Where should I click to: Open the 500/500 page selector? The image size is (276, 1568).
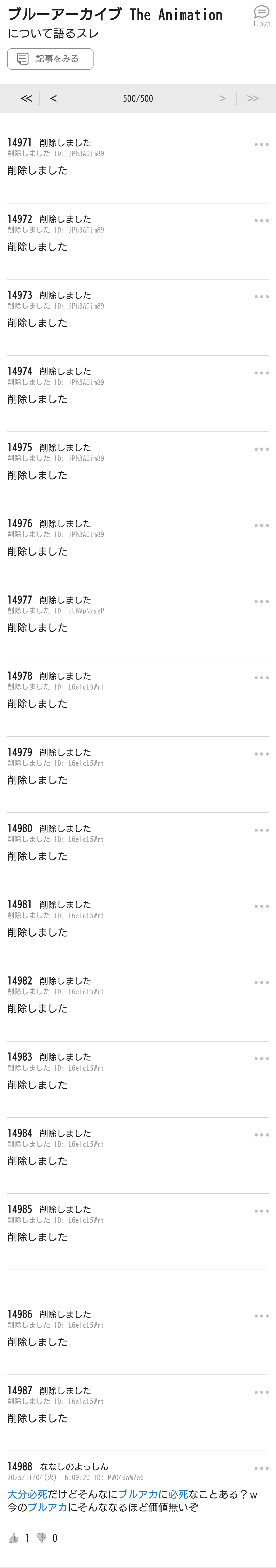click(x=138, y=99)
